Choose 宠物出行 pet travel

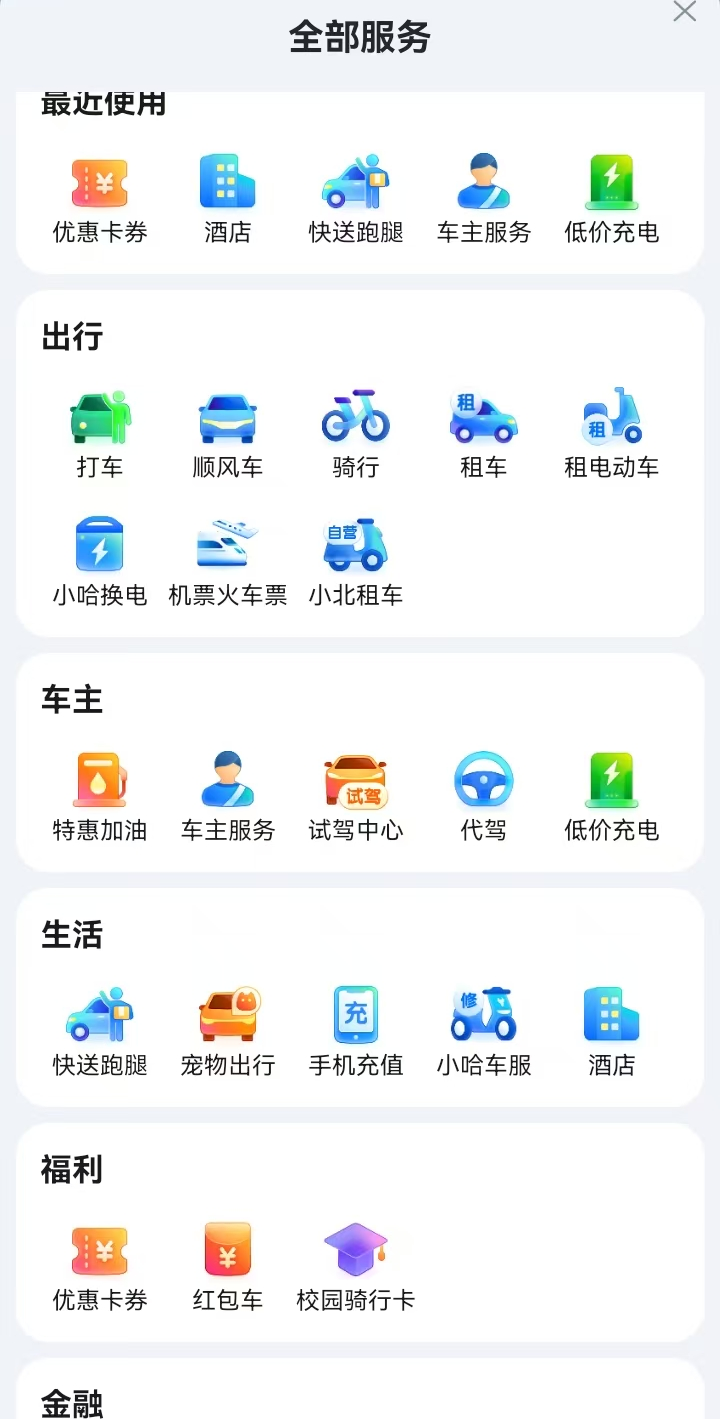pyautogui.click(x=228, y=1016)
